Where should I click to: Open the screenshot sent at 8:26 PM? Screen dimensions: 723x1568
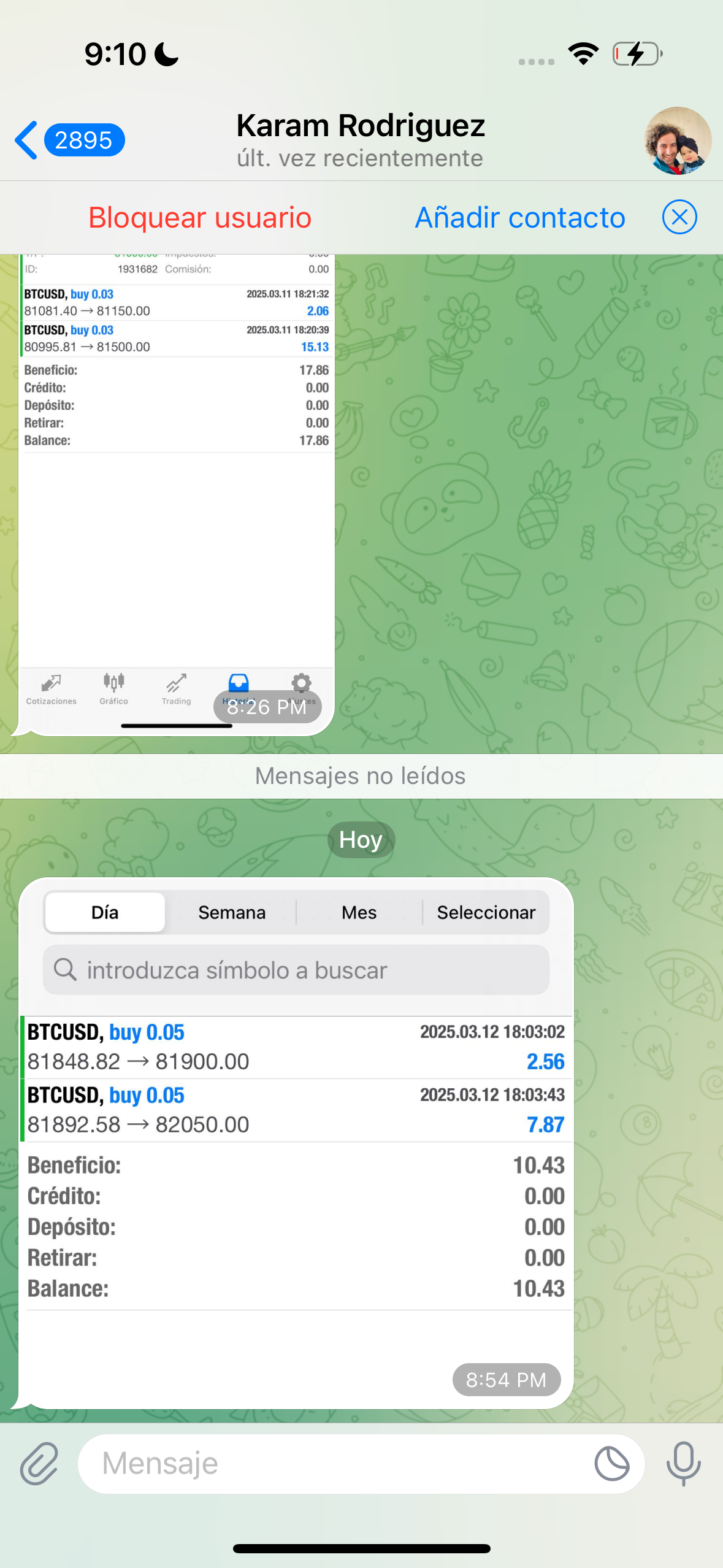177,491
